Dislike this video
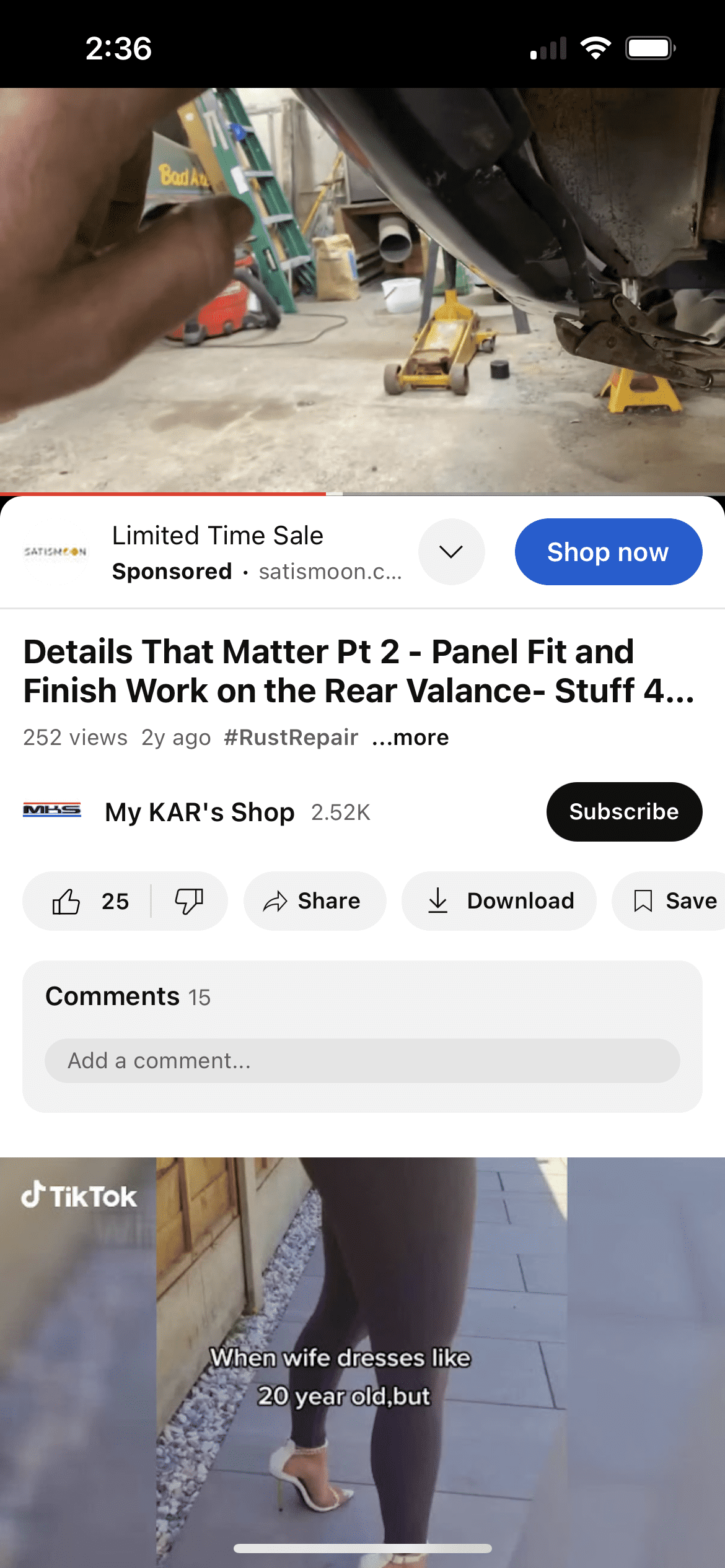The image size is (725, 1568). click(188, 901)
